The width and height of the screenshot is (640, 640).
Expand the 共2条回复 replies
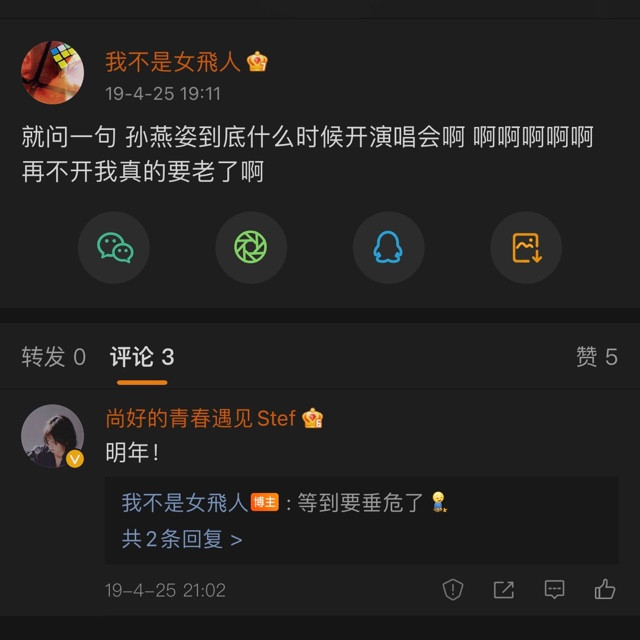pyautogui.click(x=182, y=539)
